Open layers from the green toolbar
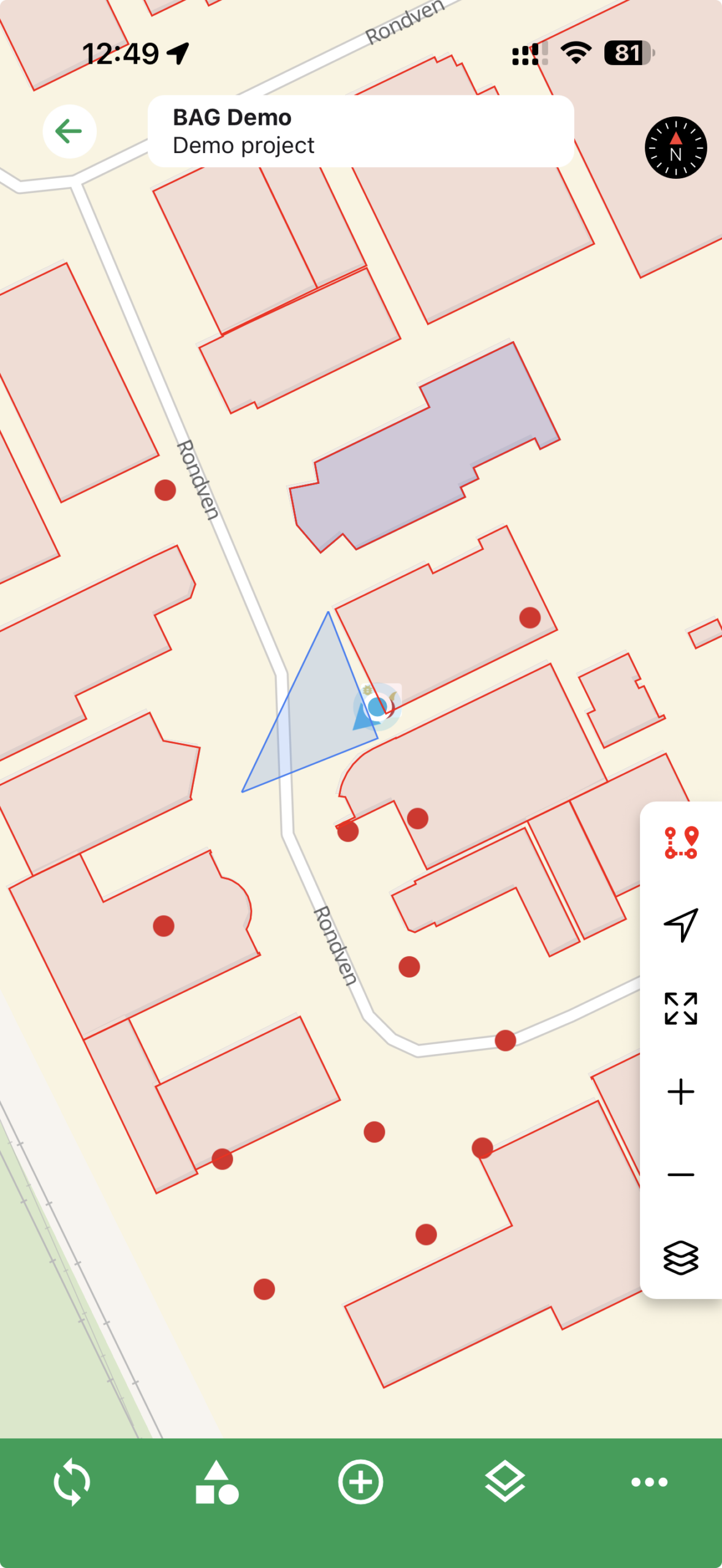722x1568 pixels. coord(505,1482)
